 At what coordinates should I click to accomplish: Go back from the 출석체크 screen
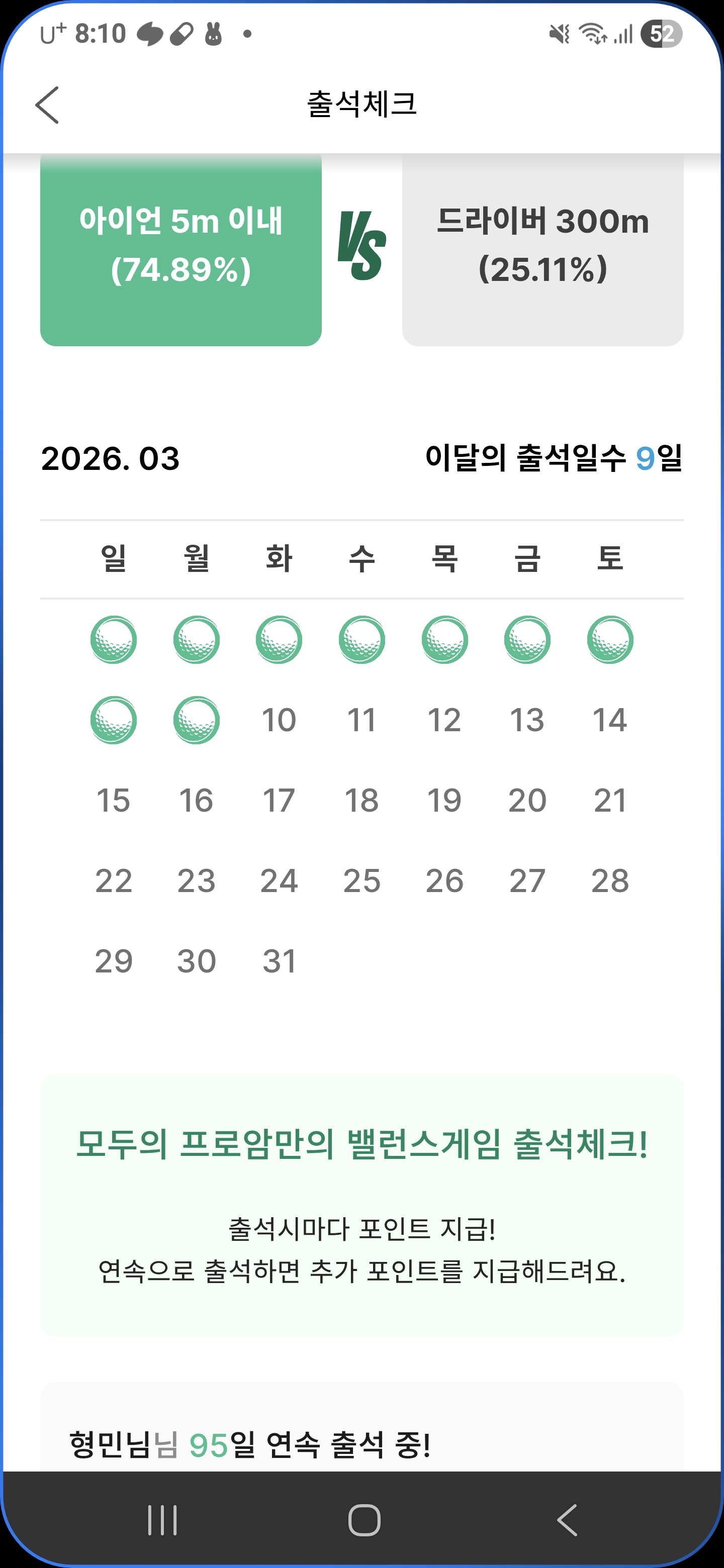pos(47,105)
